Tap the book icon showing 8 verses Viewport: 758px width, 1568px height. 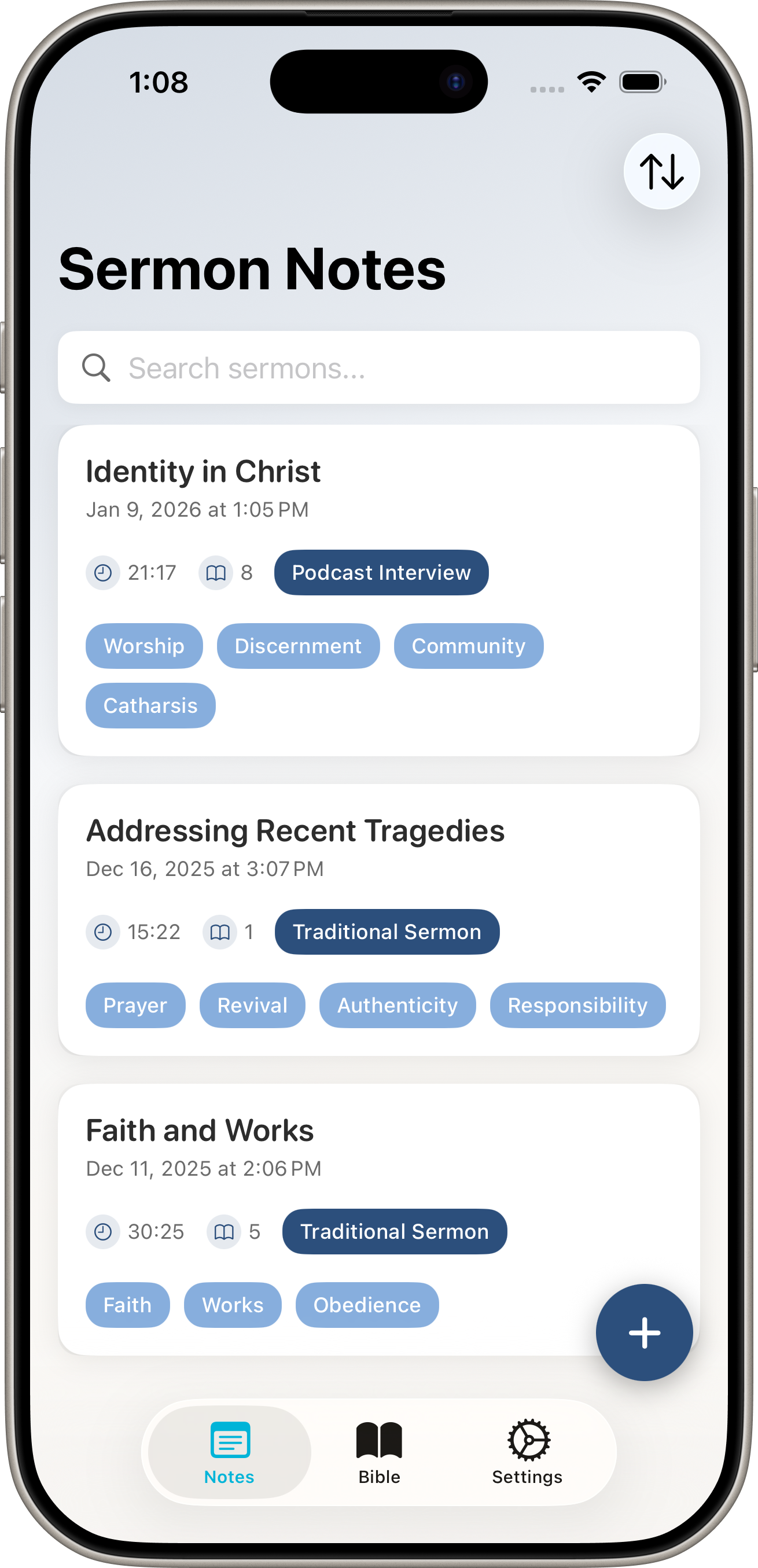point(218,572)
